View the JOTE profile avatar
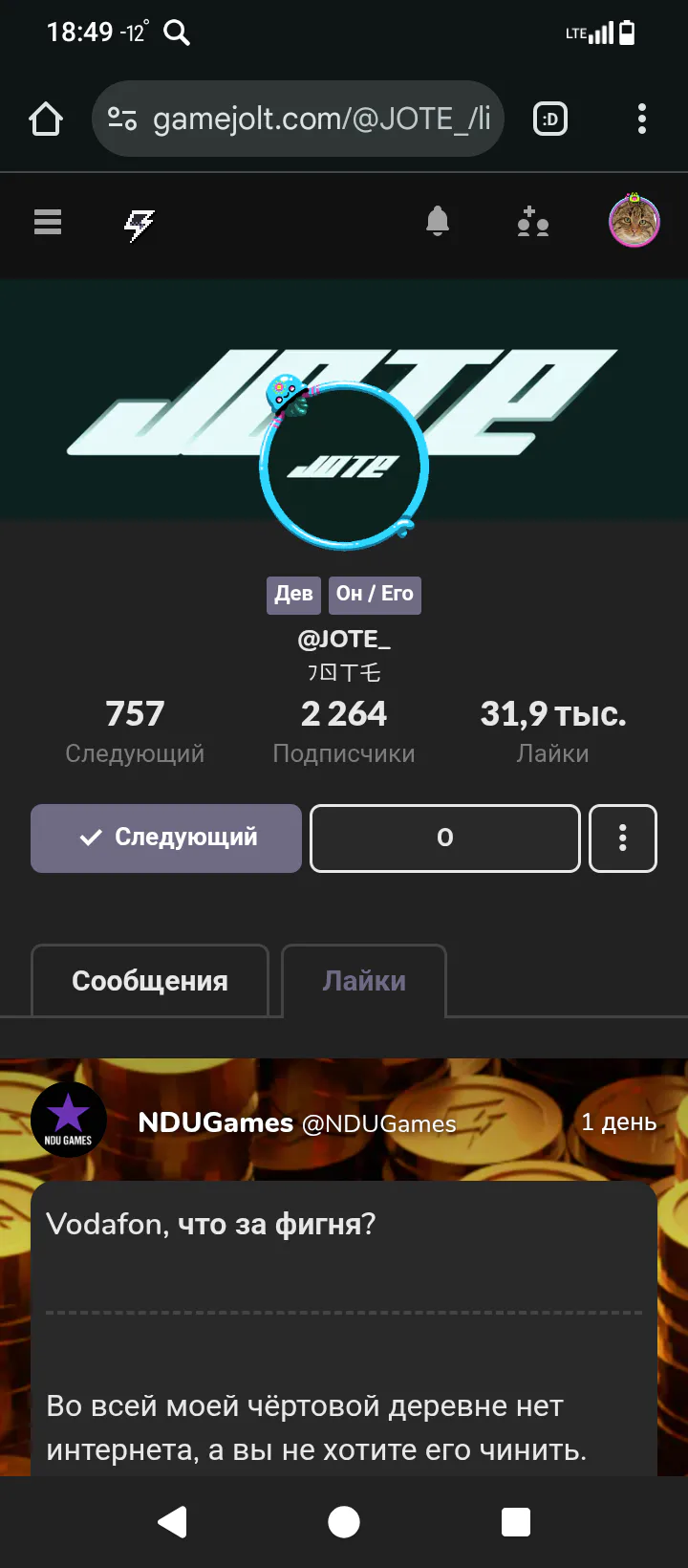Screen dimensions: 688x1568 (x=344, y=466)
